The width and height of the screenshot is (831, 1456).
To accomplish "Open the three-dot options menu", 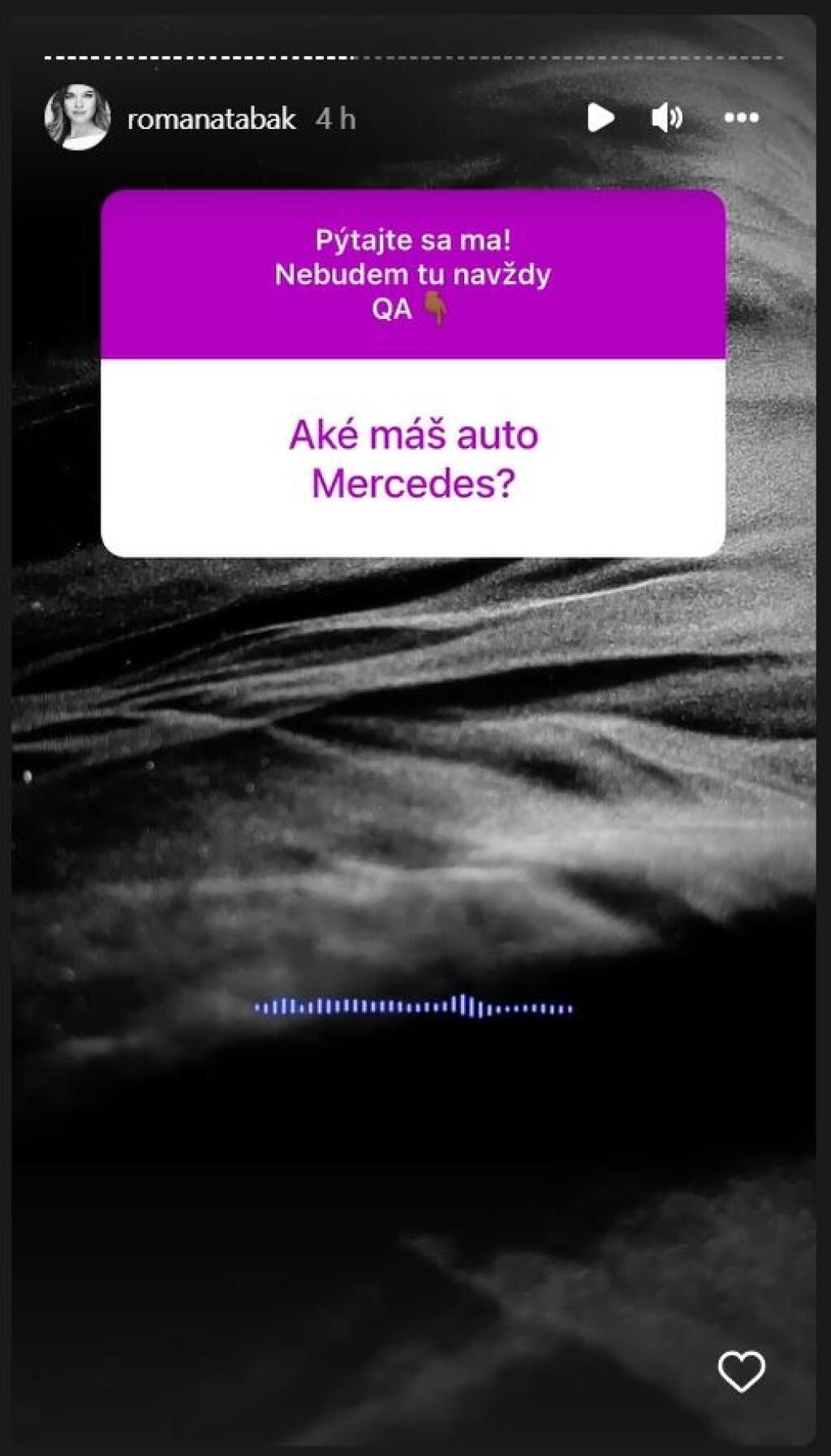I will click(x=741, y=118).
